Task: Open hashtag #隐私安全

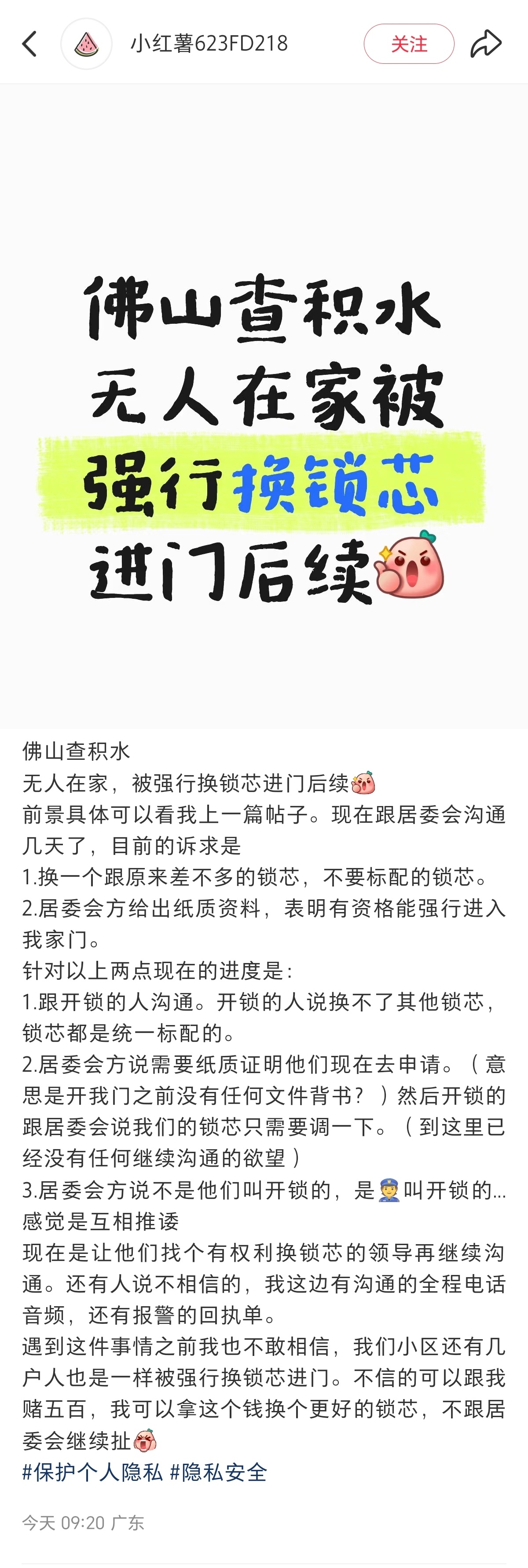Action: [219, 1472]
